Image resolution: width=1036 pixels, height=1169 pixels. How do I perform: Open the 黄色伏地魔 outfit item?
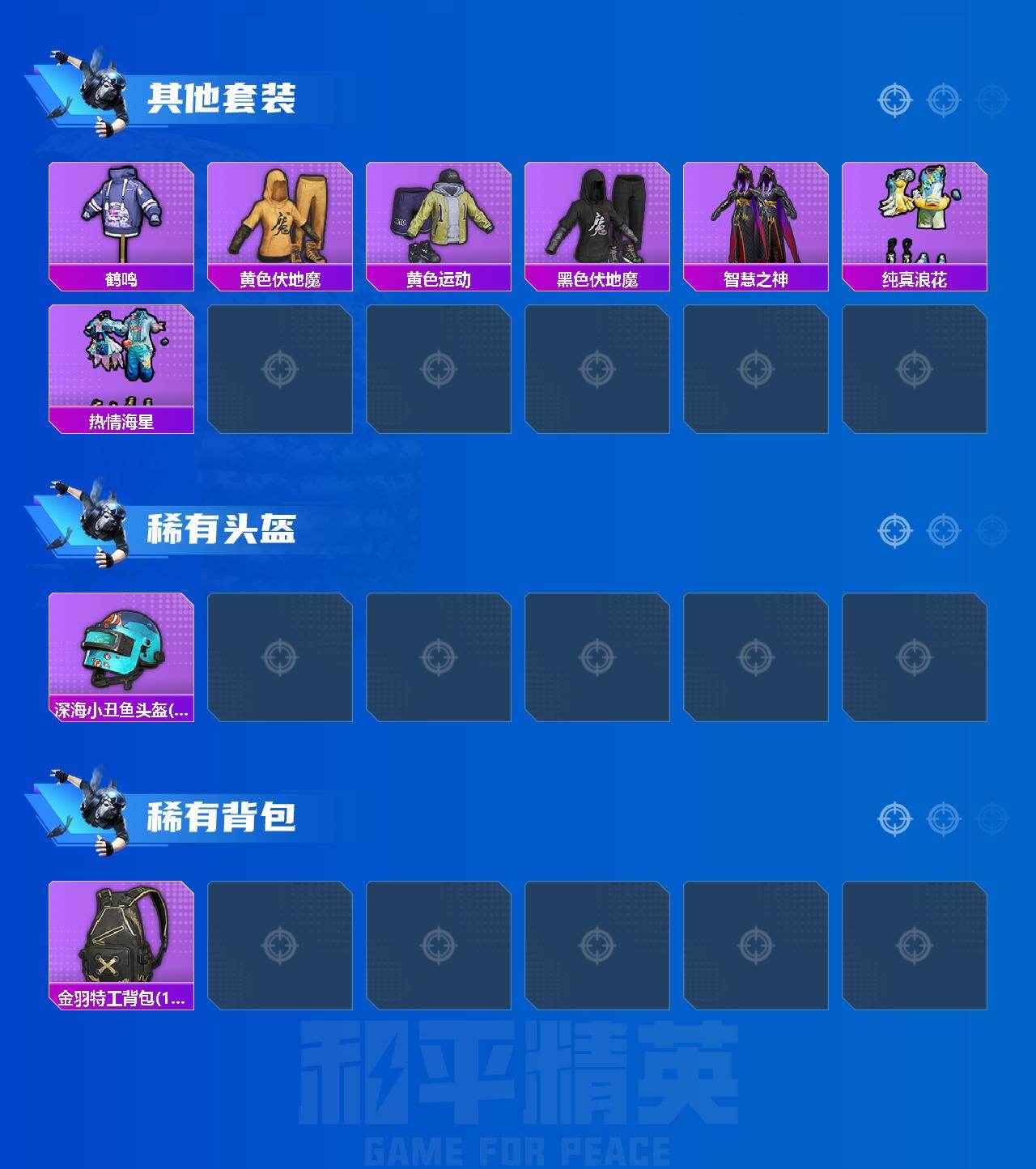pyautogui.click(x=279, y=215)
